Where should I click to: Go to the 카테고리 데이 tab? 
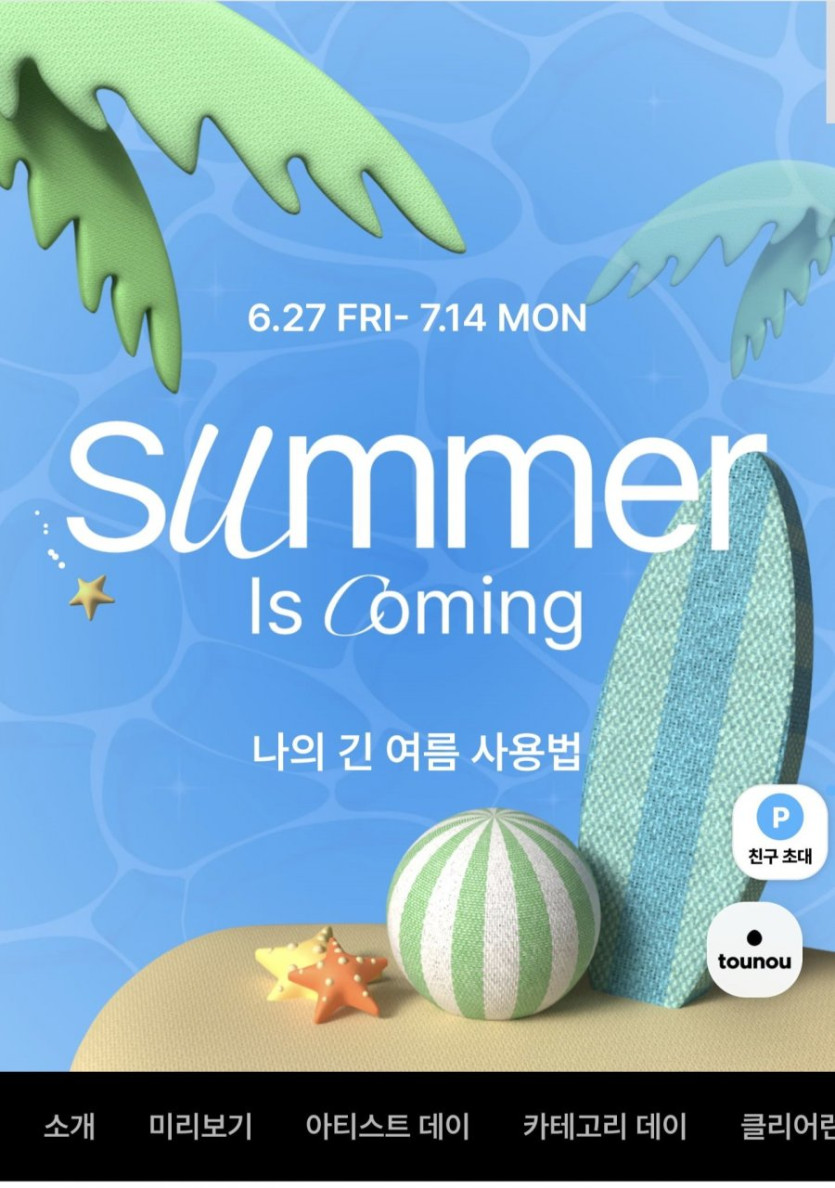605,1127
